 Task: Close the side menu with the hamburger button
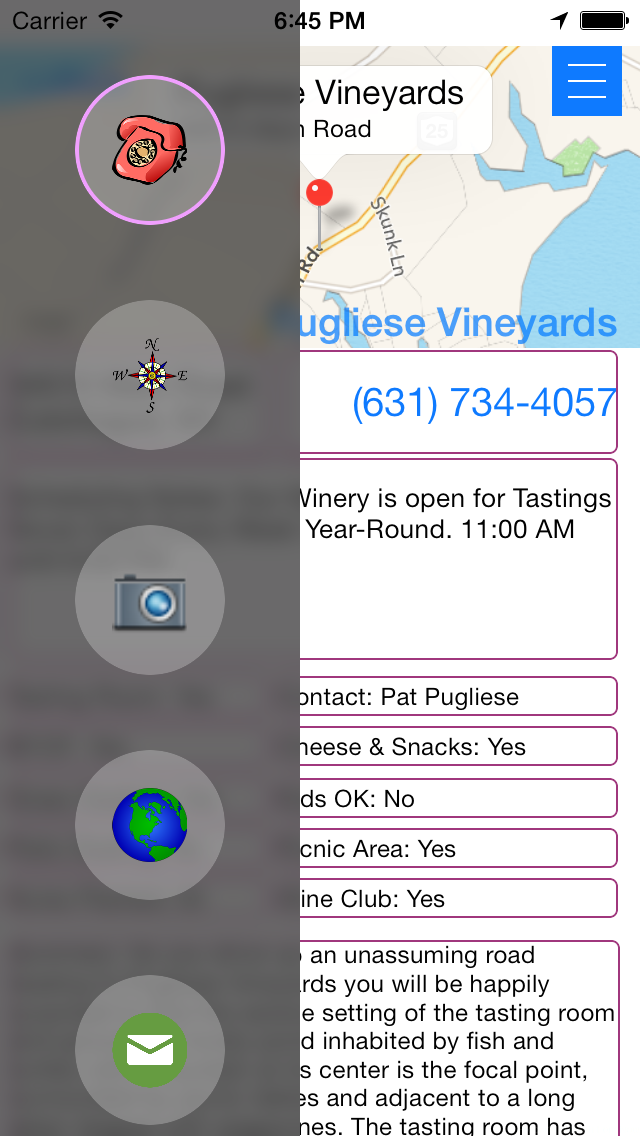[587, 80]
